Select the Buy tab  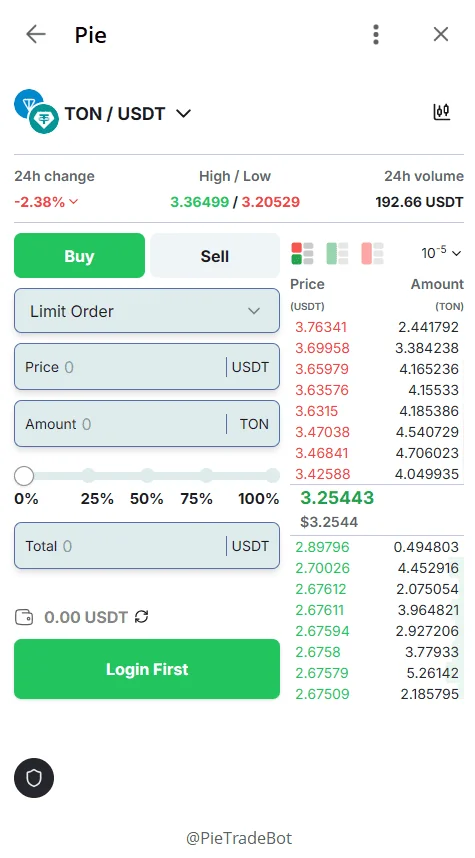[79, 256]
